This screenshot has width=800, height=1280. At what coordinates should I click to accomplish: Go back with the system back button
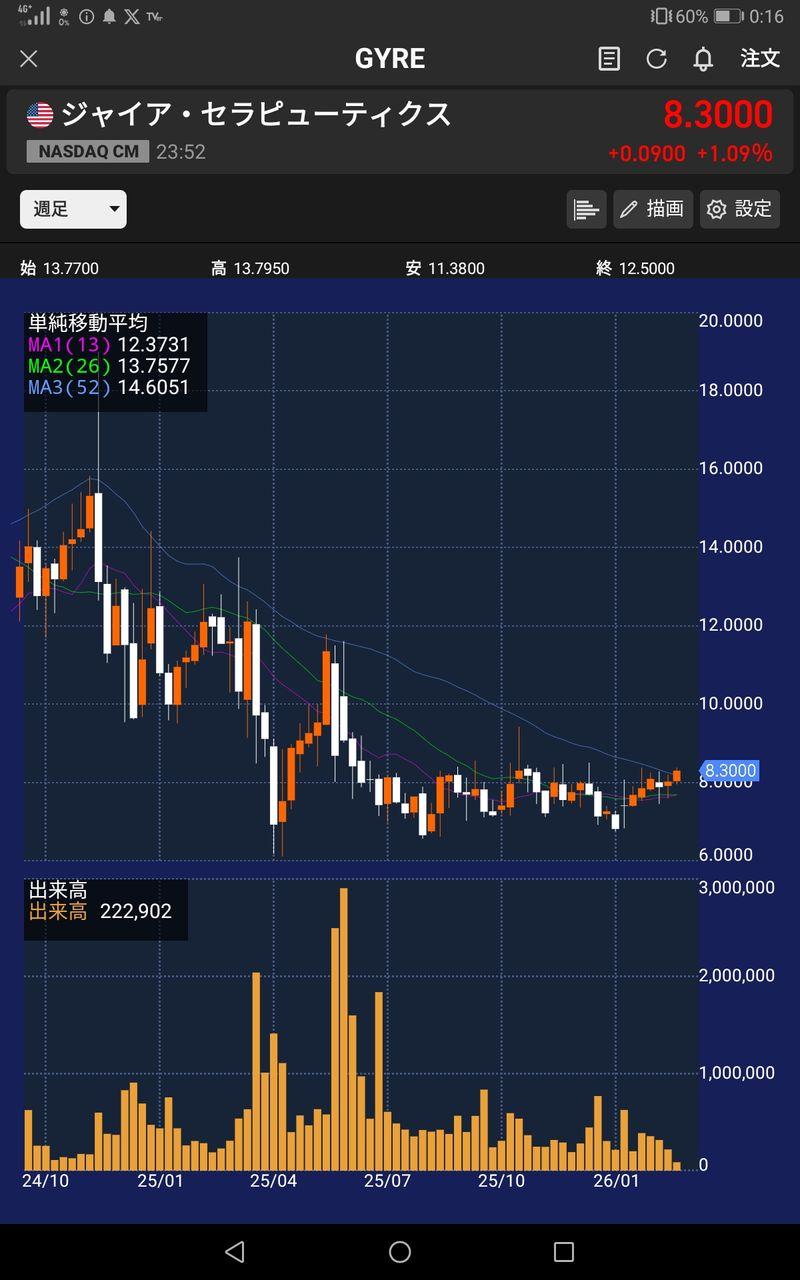235,1251
